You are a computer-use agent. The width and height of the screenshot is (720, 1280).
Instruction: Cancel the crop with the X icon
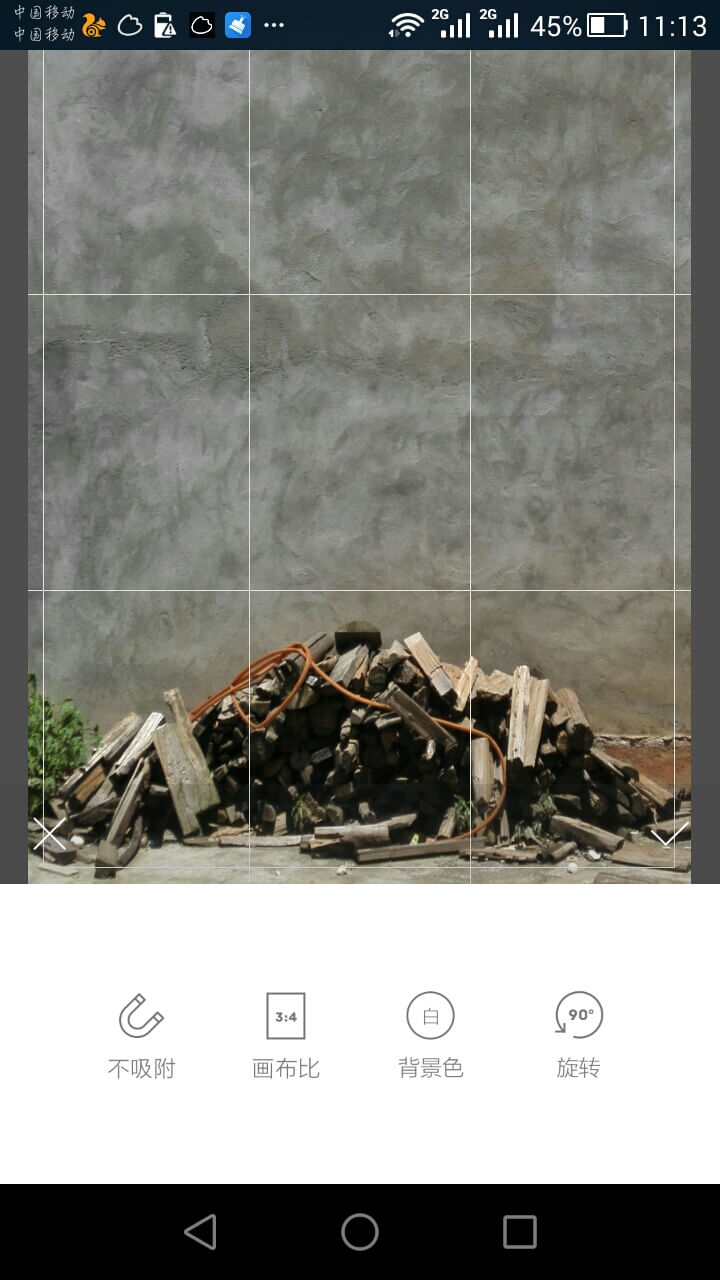click(49, 833)
